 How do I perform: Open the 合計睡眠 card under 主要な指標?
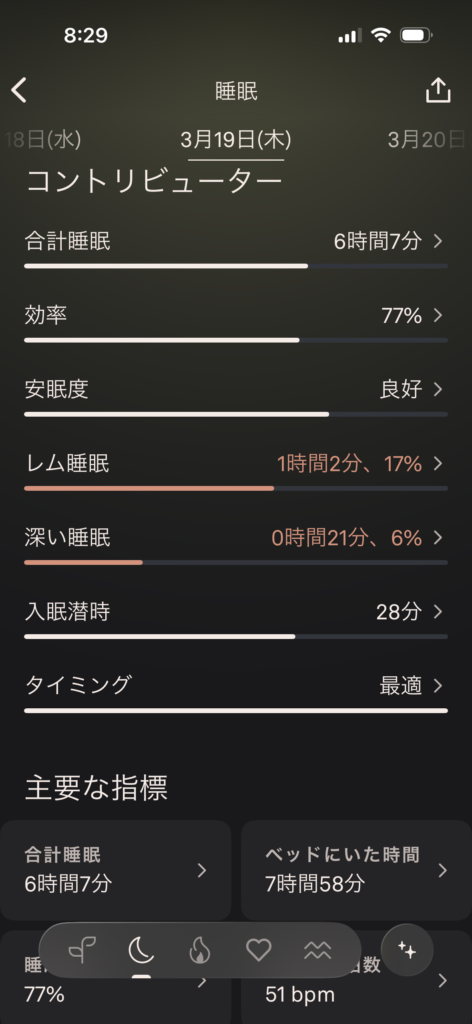(x=116, y=870)
